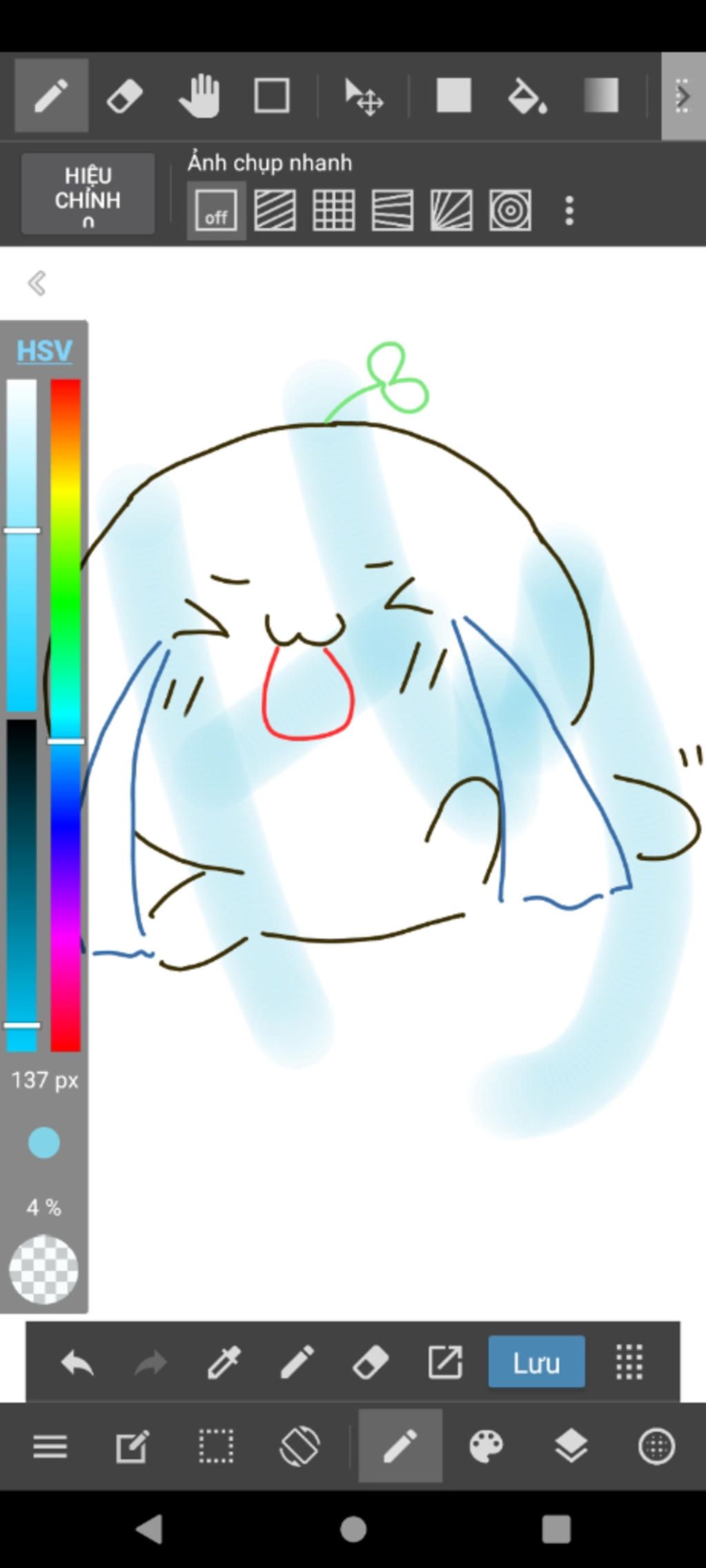
Task: Undo the last stroke
Action: (x=77, y=1363)
